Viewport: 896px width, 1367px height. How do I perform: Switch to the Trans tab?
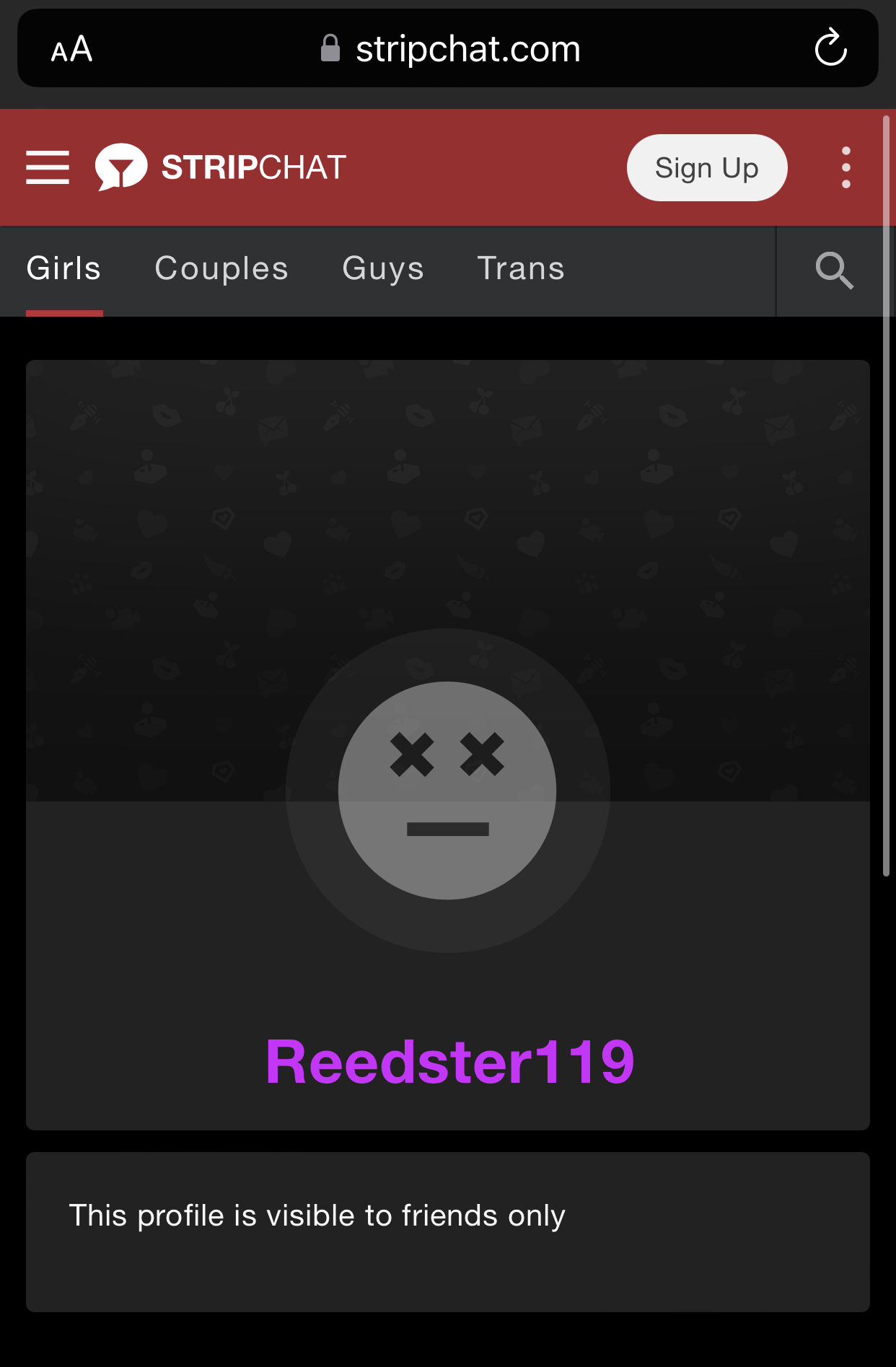click(521, 268)
